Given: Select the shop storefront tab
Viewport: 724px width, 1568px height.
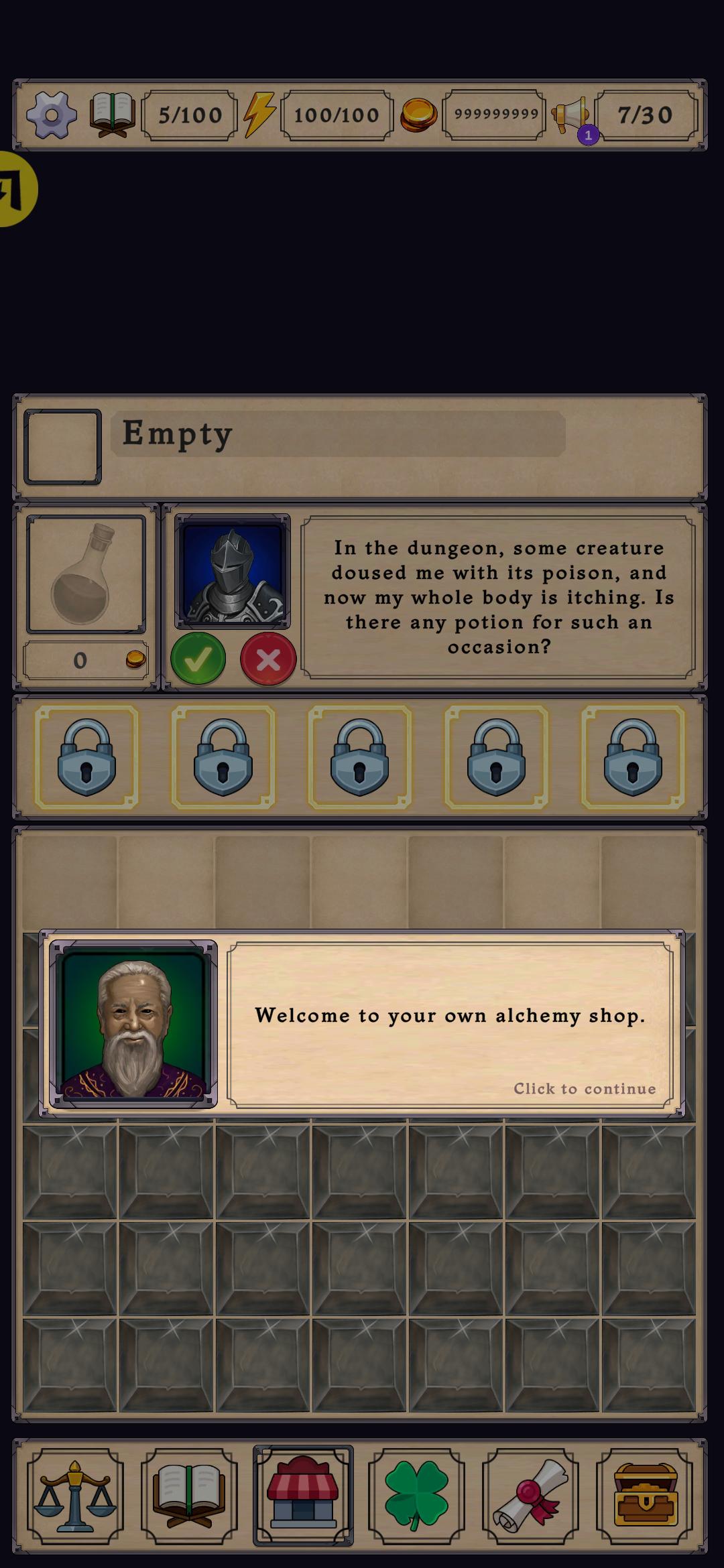Looking at the screenshot, I should click(303, 1496).
